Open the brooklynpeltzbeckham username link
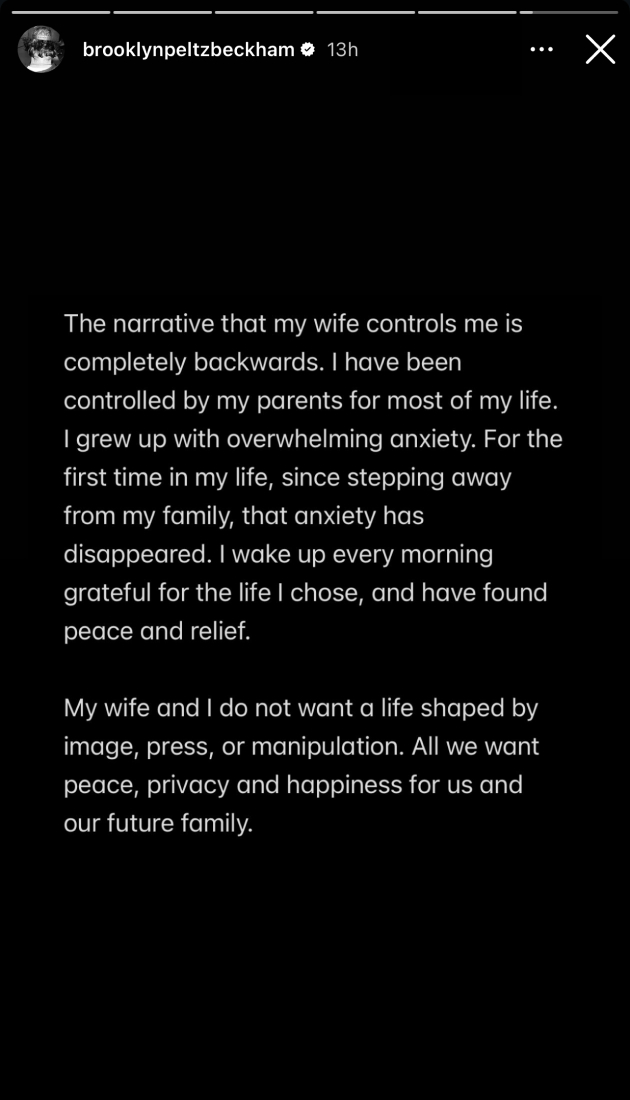 [x=188, y=49]
